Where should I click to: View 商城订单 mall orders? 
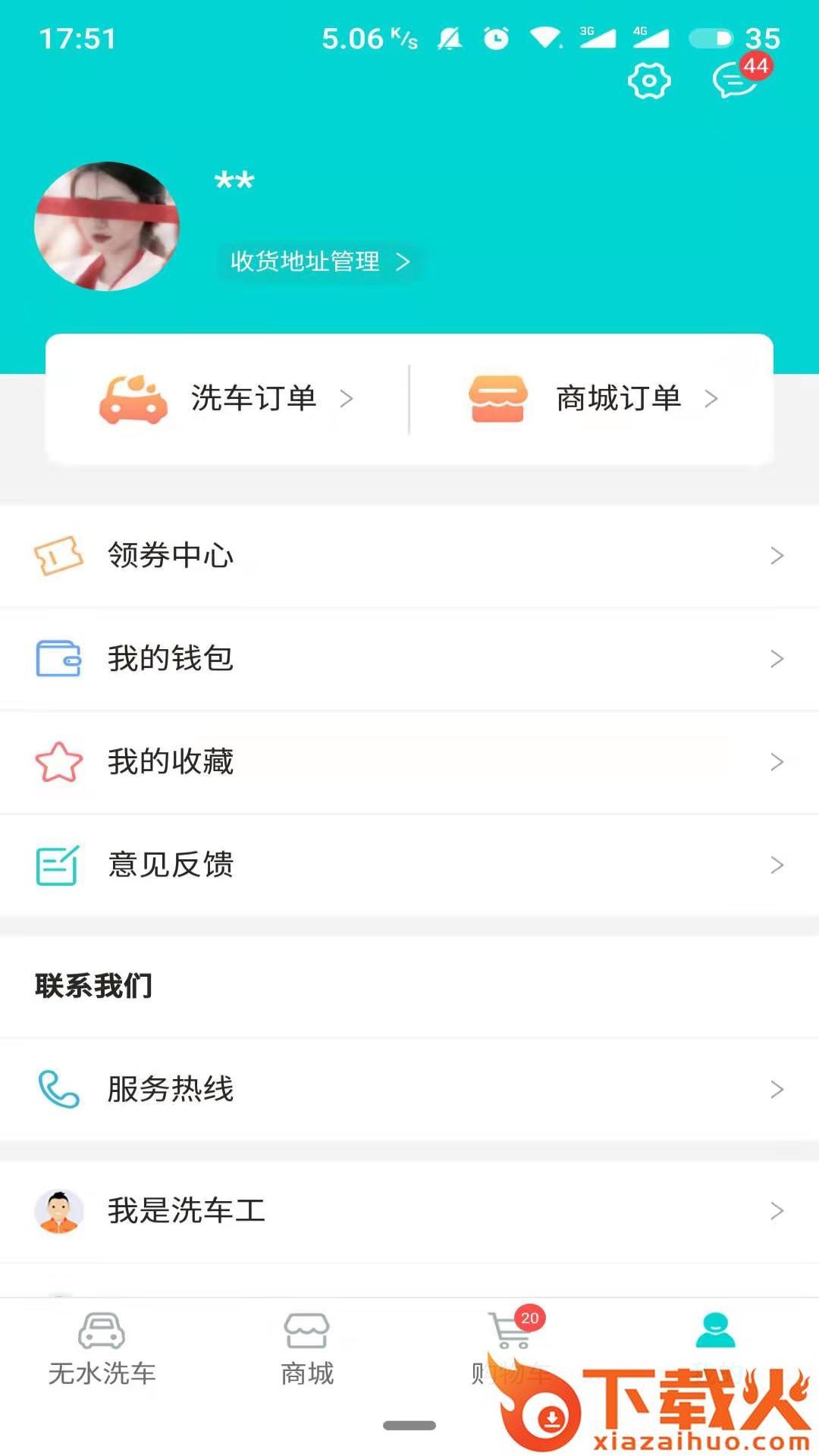point(593,399)
